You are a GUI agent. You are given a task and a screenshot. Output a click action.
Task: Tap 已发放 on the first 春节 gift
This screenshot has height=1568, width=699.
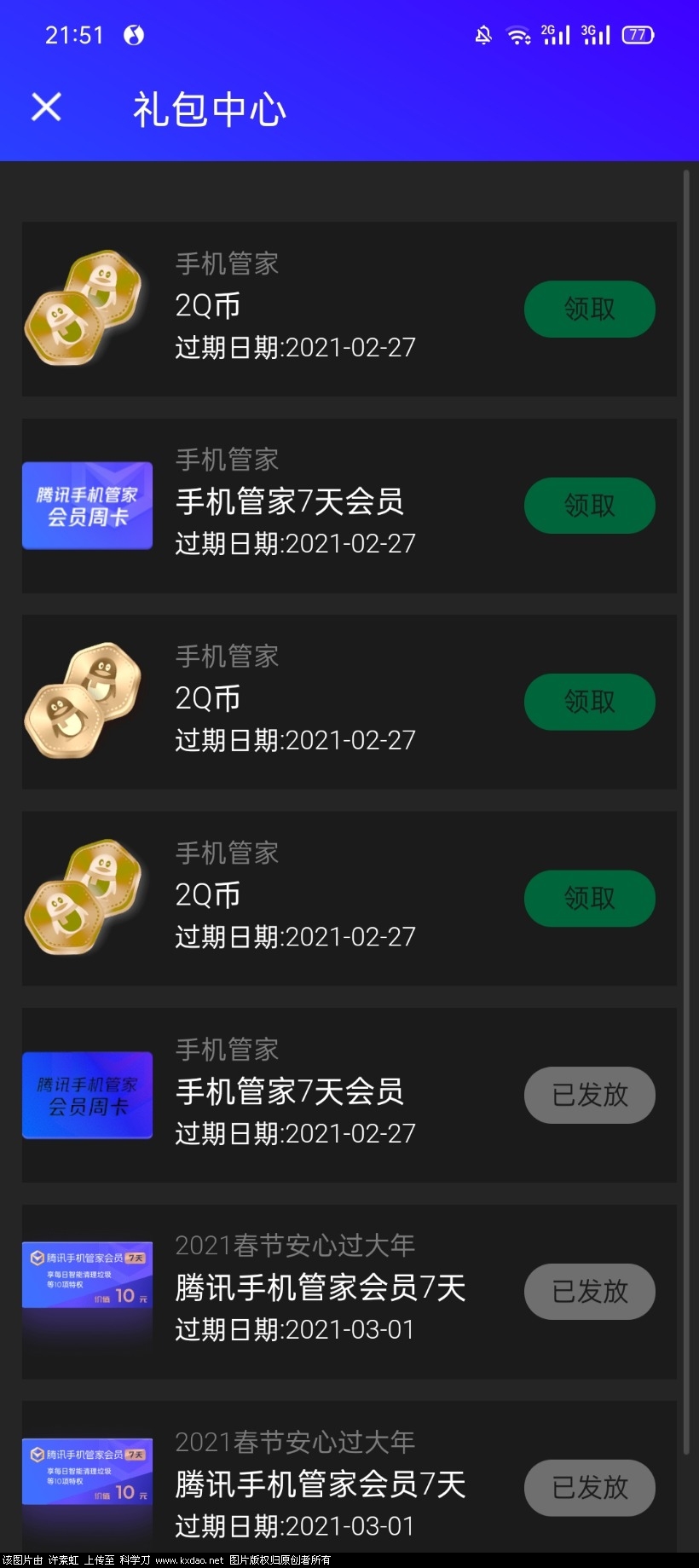point(589,1292)
